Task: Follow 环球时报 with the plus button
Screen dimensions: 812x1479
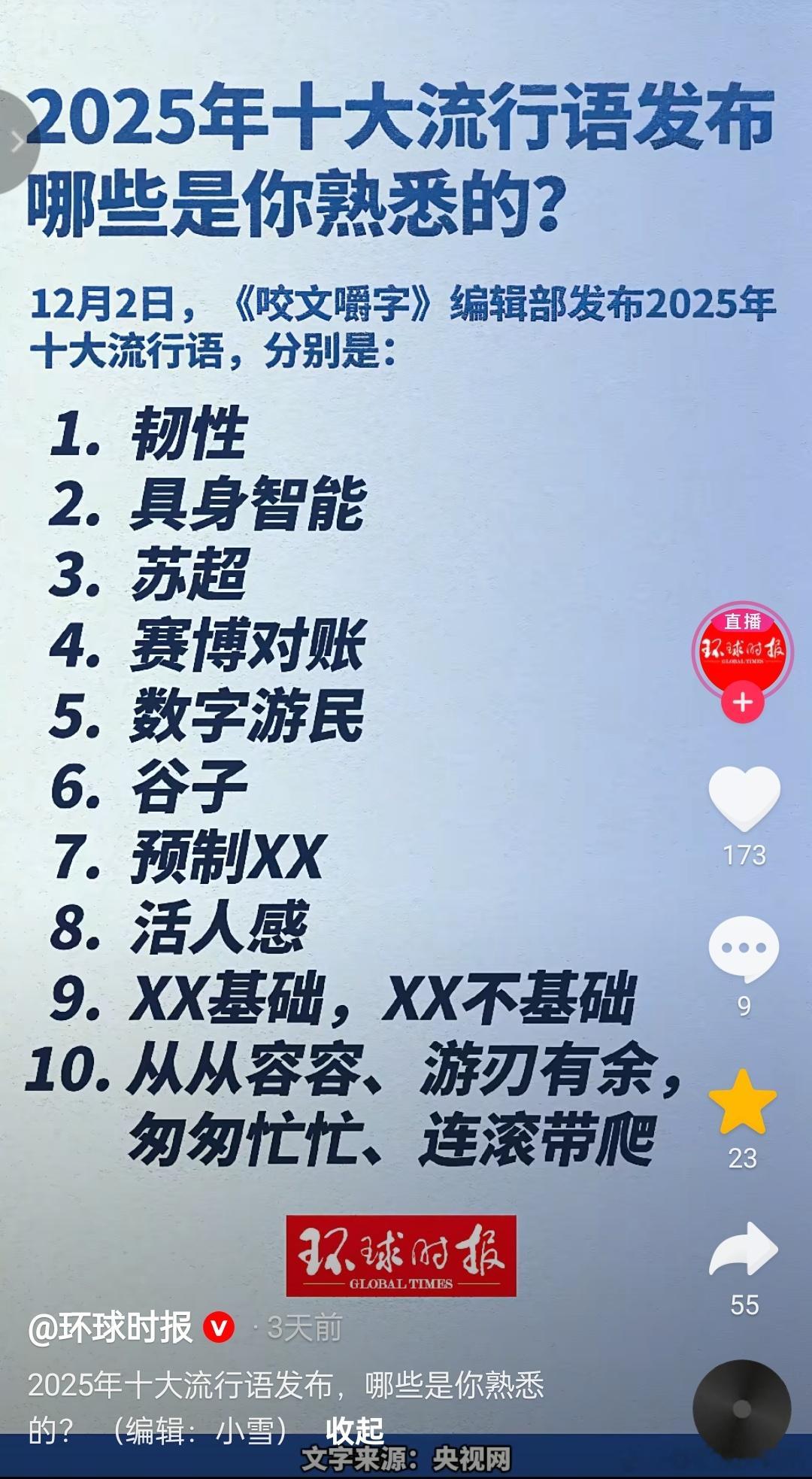Action: 741,700
